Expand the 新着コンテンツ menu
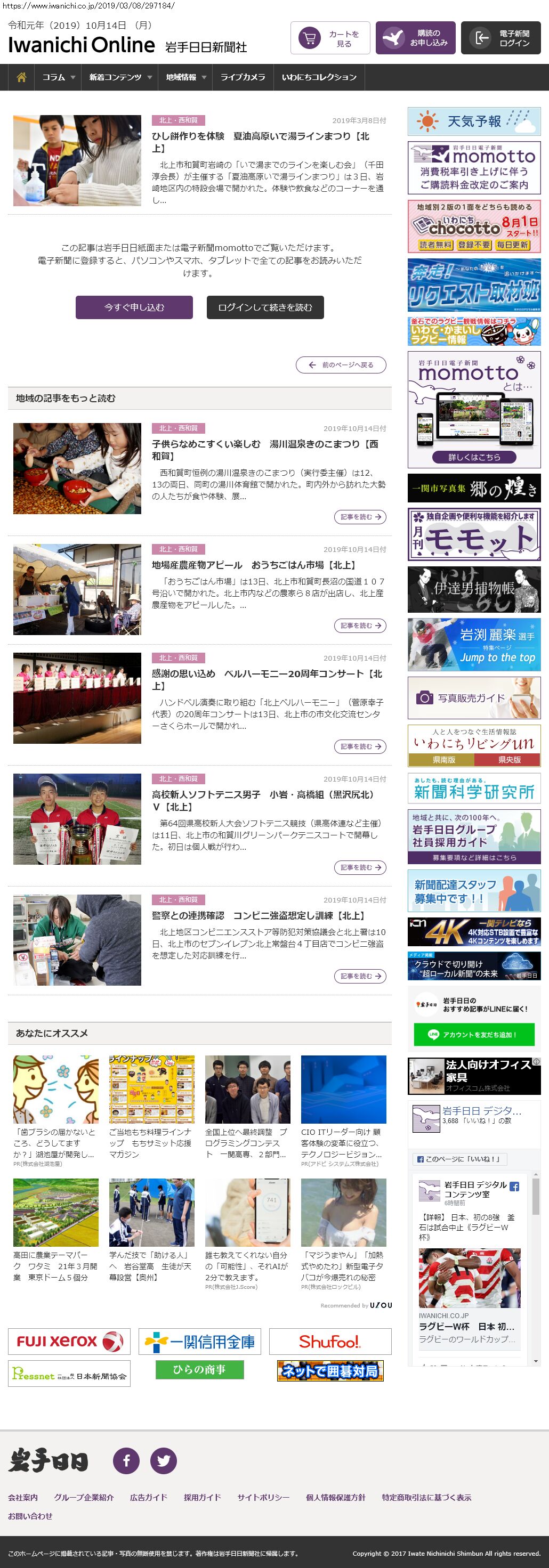The height and width of the screenshot is (1568, 549). pyautogui.click(x=120, y=77)
